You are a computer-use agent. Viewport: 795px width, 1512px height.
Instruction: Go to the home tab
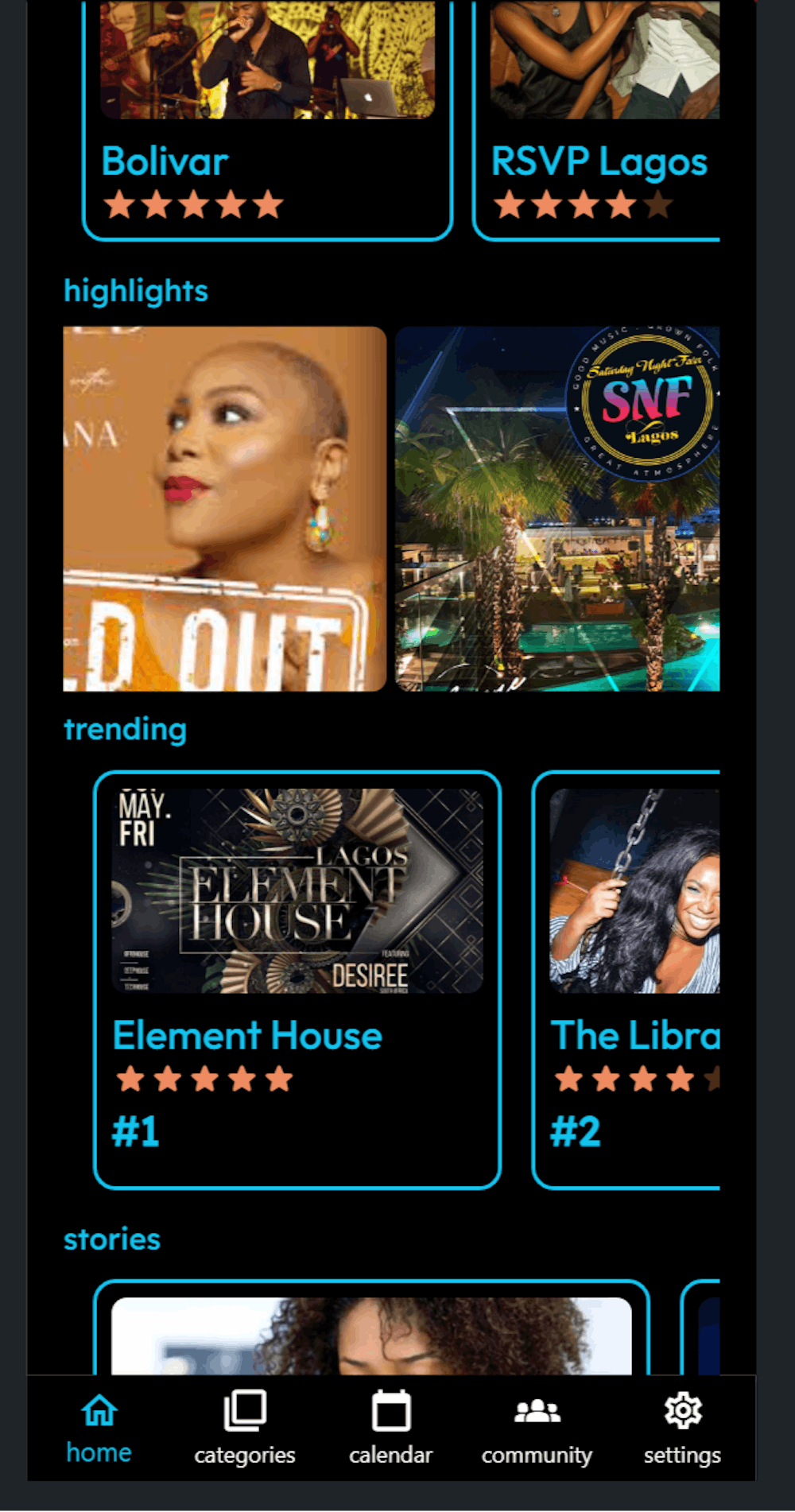click(x=99, y=1429)
